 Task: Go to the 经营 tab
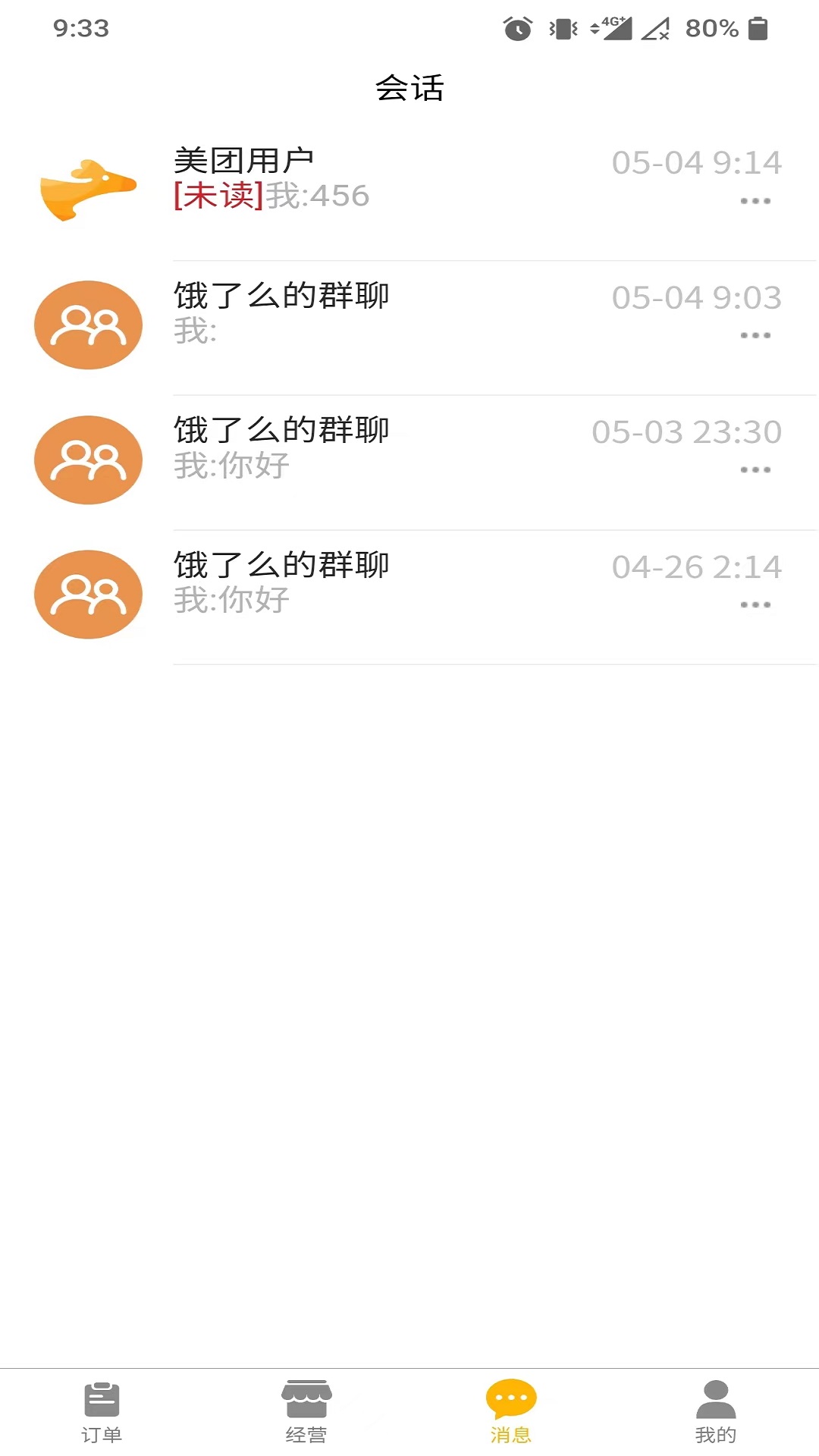tap(306, 1412)
